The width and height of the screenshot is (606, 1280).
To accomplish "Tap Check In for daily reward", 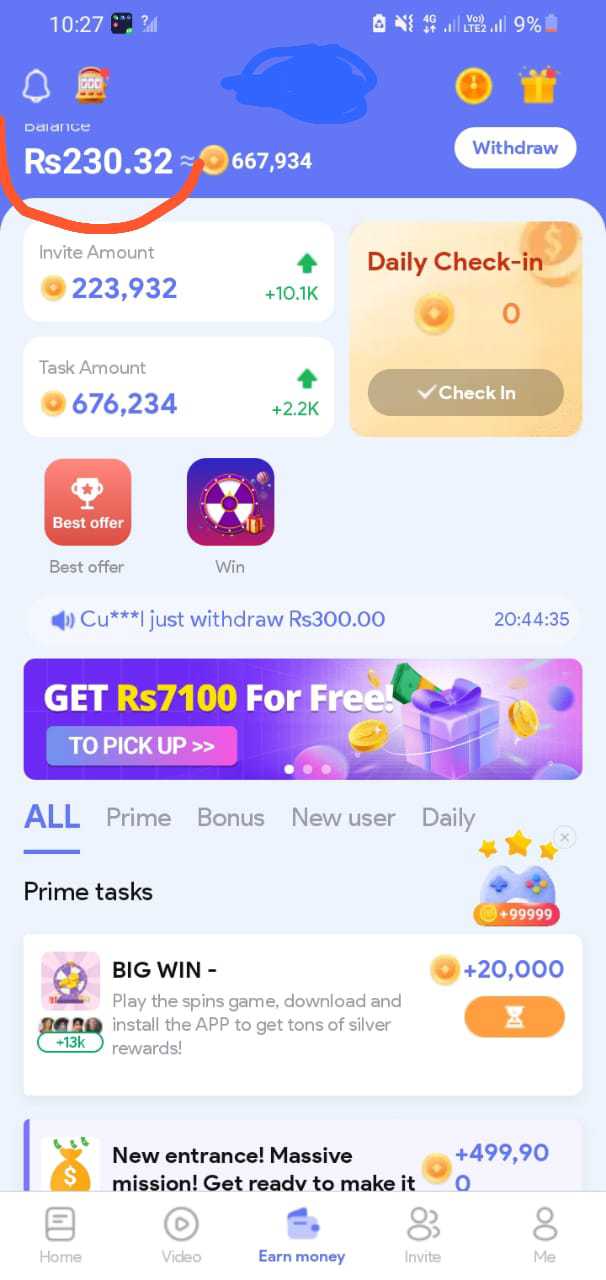I will (465, 392).
